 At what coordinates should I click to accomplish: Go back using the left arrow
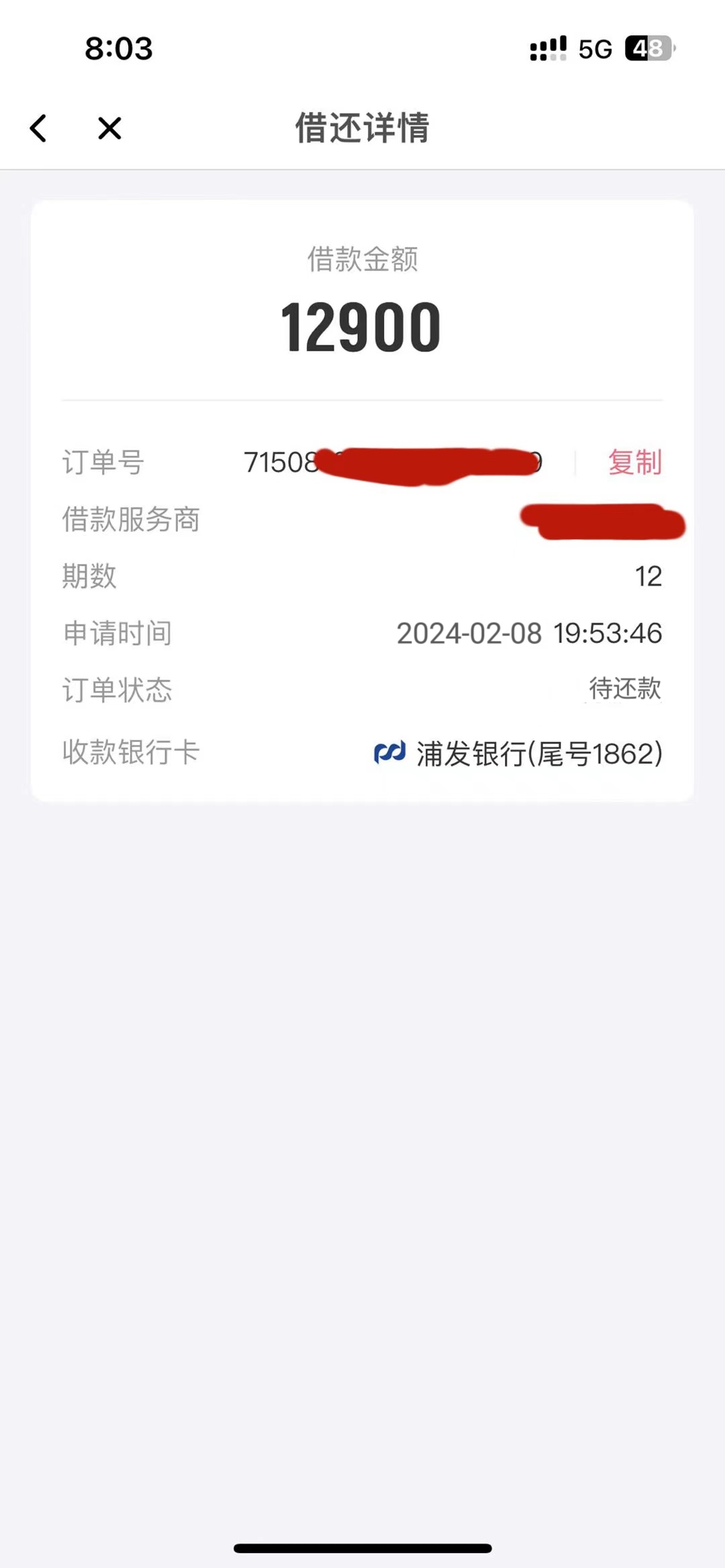coord(38,127)
